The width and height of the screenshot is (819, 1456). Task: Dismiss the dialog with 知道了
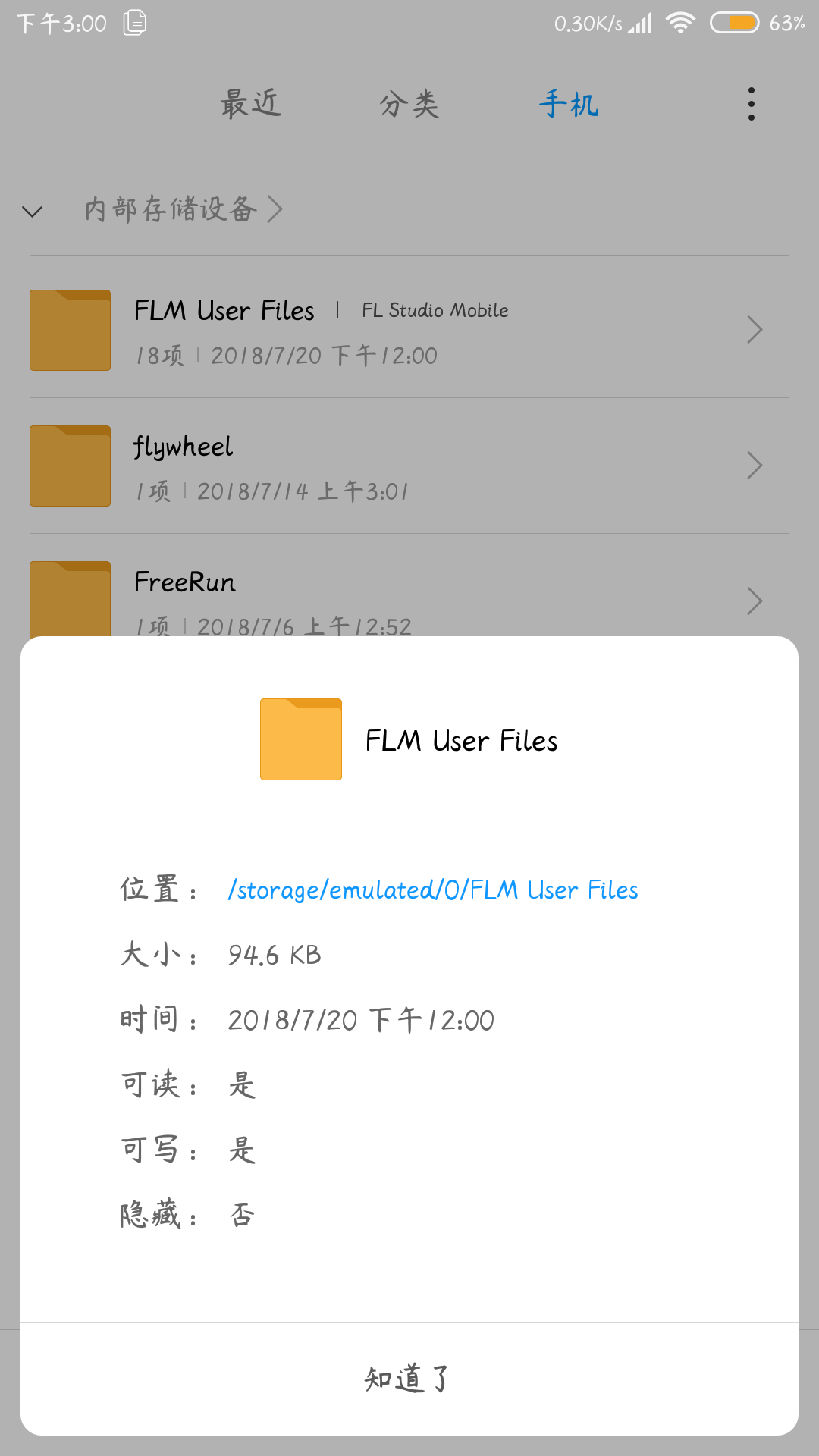coord(409,1378)
